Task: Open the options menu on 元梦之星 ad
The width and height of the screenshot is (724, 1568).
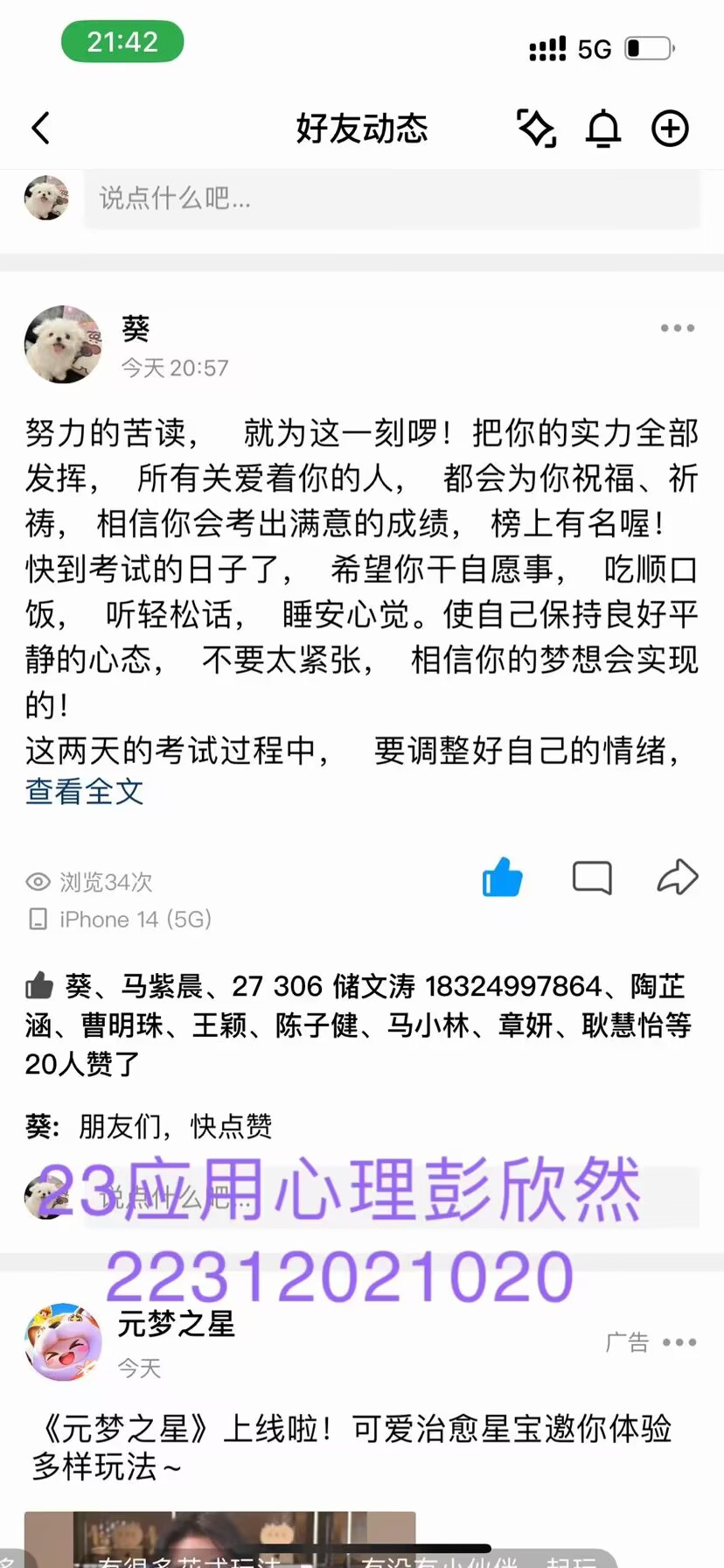Action: [679, 1342]
